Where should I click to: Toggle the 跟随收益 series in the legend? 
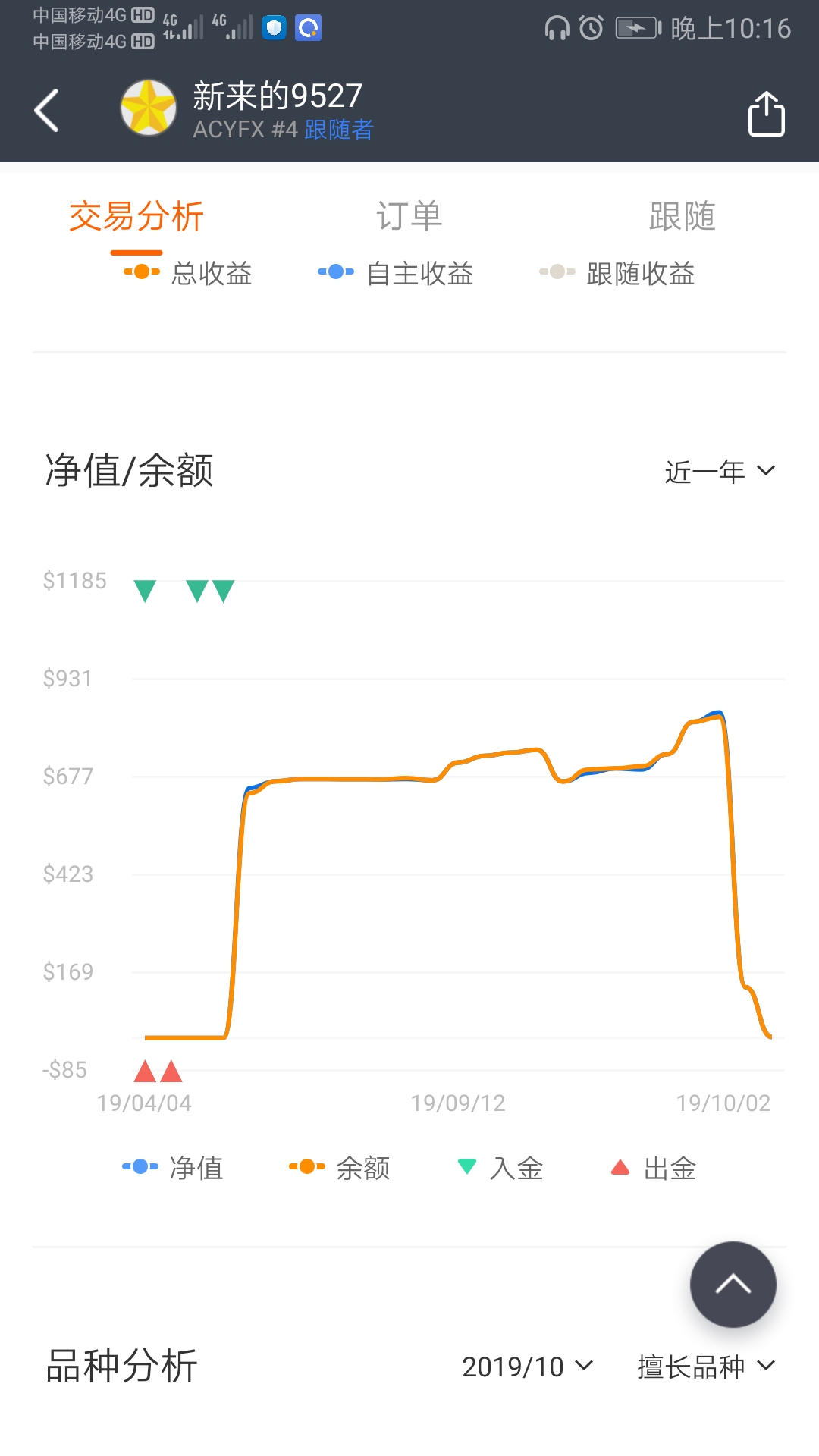click(x=617, y=273)
